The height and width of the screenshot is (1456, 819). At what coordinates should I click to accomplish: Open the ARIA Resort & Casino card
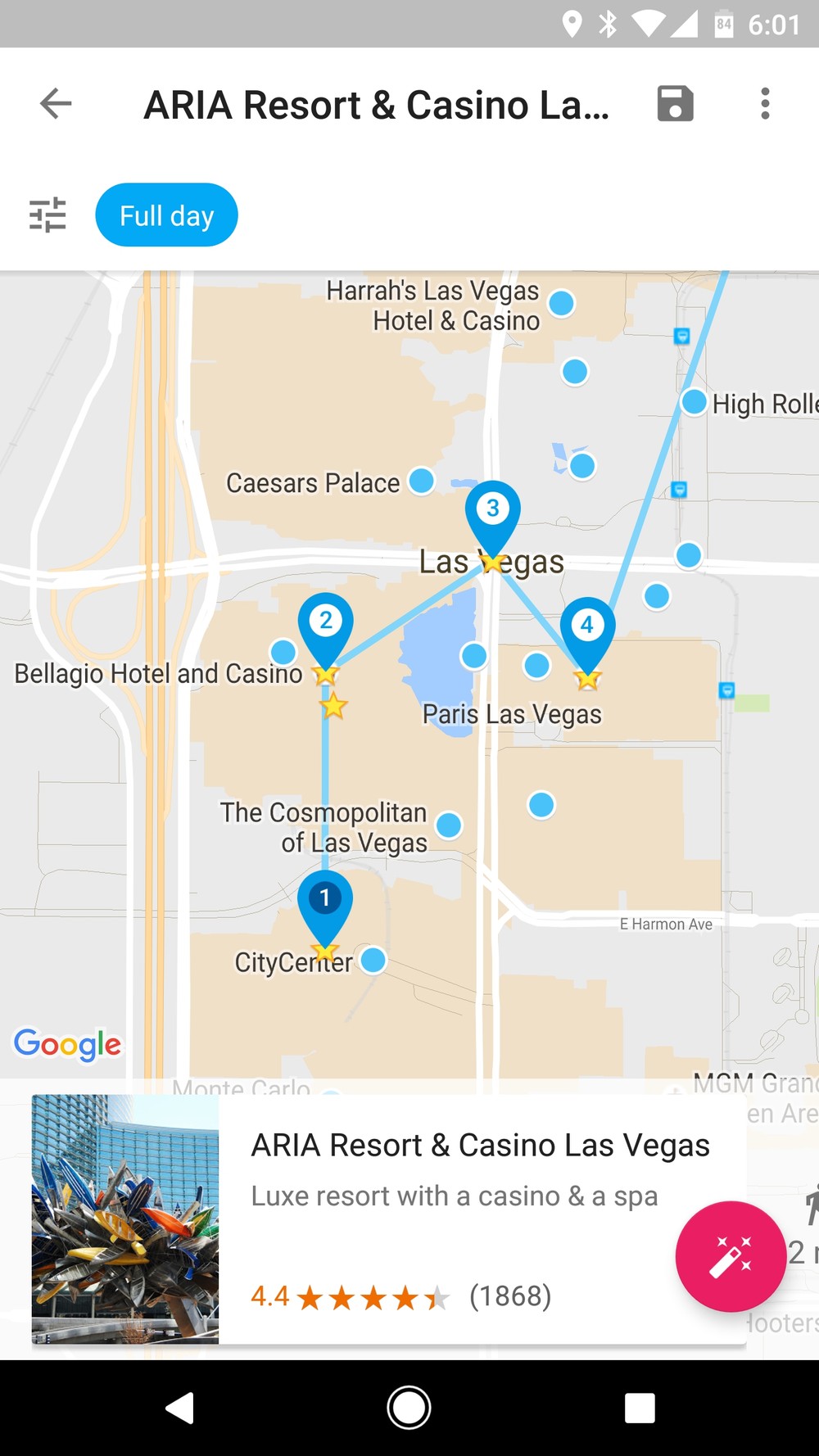pyautogui.click(x=389, y=1219)
